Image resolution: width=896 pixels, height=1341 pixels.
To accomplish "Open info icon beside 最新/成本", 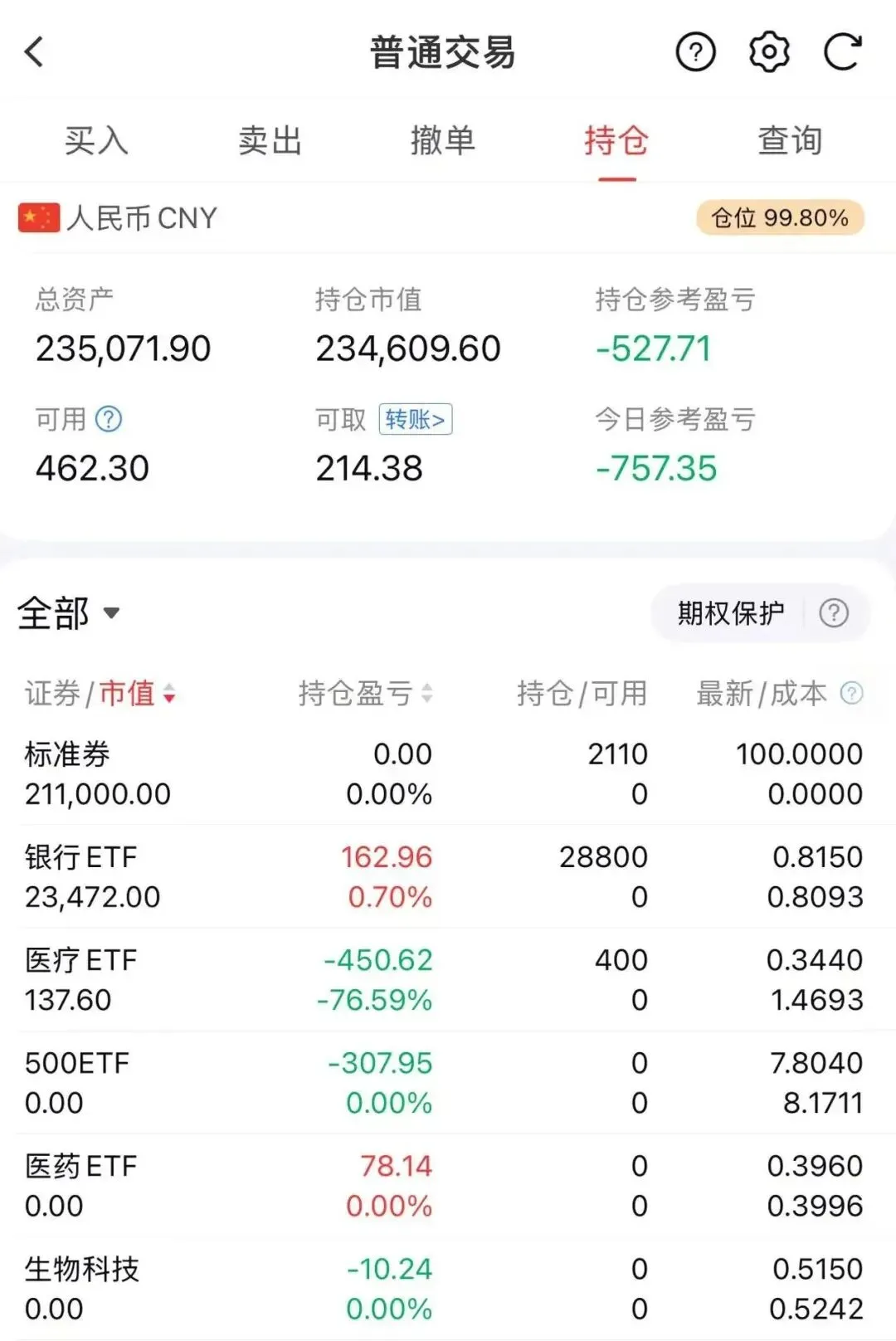I will [x=851, y=693].
